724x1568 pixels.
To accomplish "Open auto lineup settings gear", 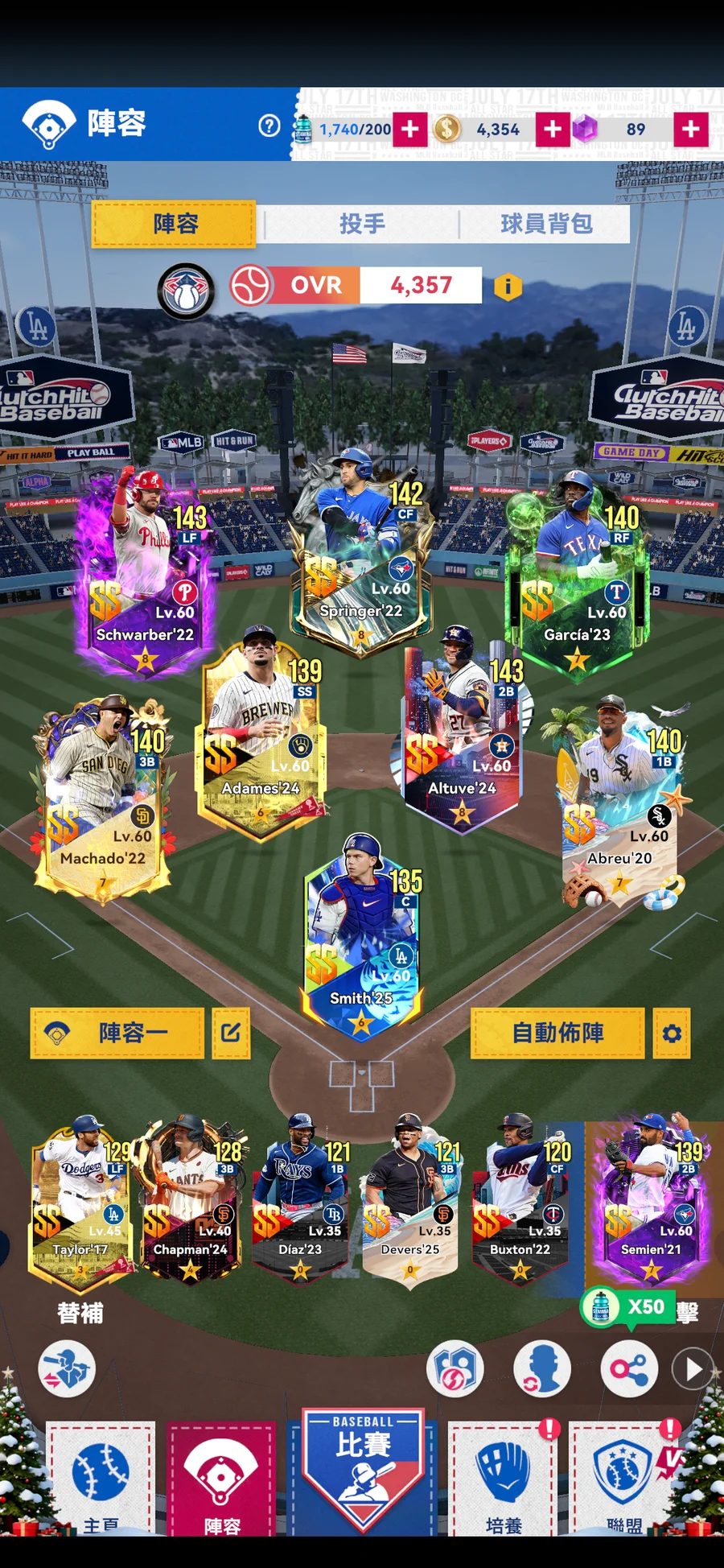I will [672, 1033].
